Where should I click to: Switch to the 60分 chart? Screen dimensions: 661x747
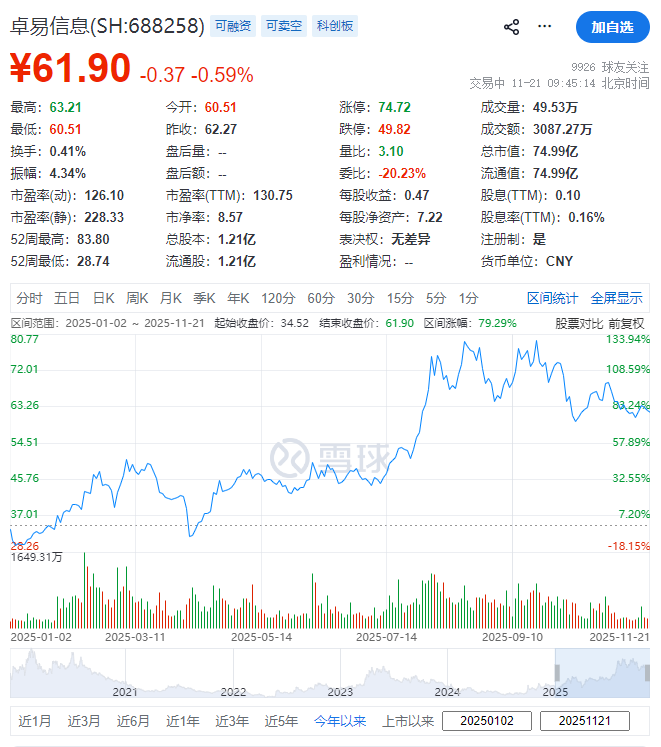pyautogui.click(x=321, y=298)
